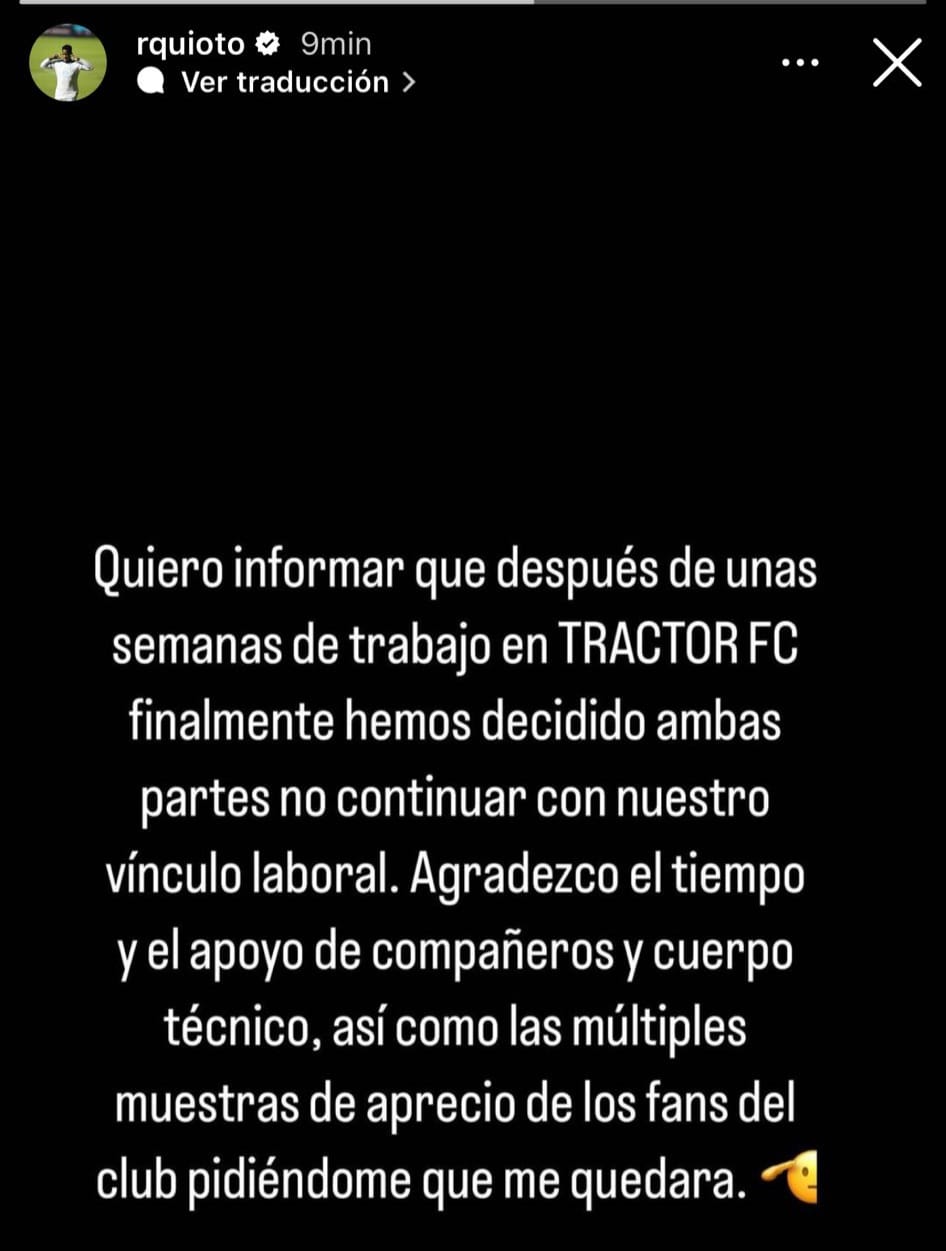Tap Ver traducción to translate story
The image size is (946, 1251).
pyautogui.click(x=284, y=82)
